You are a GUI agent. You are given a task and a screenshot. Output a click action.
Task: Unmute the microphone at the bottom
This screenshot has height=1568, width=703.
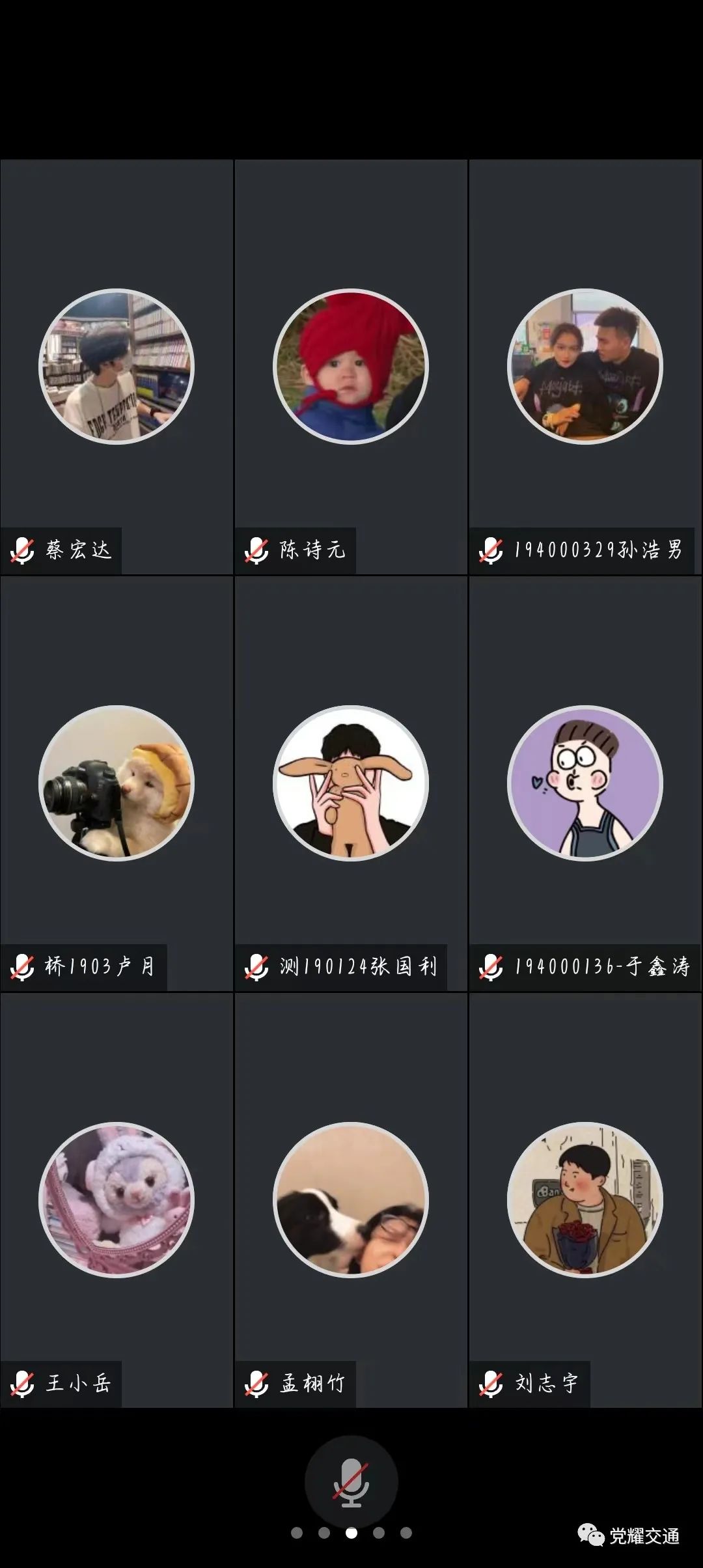[x=351, y=1481]
